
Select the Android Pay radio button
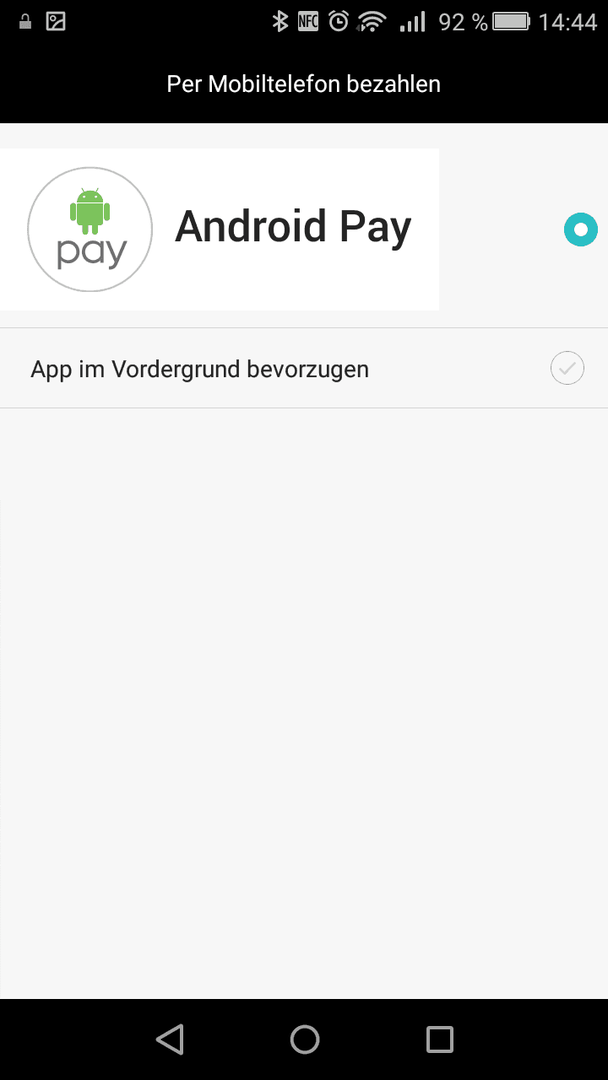[580, 229]
